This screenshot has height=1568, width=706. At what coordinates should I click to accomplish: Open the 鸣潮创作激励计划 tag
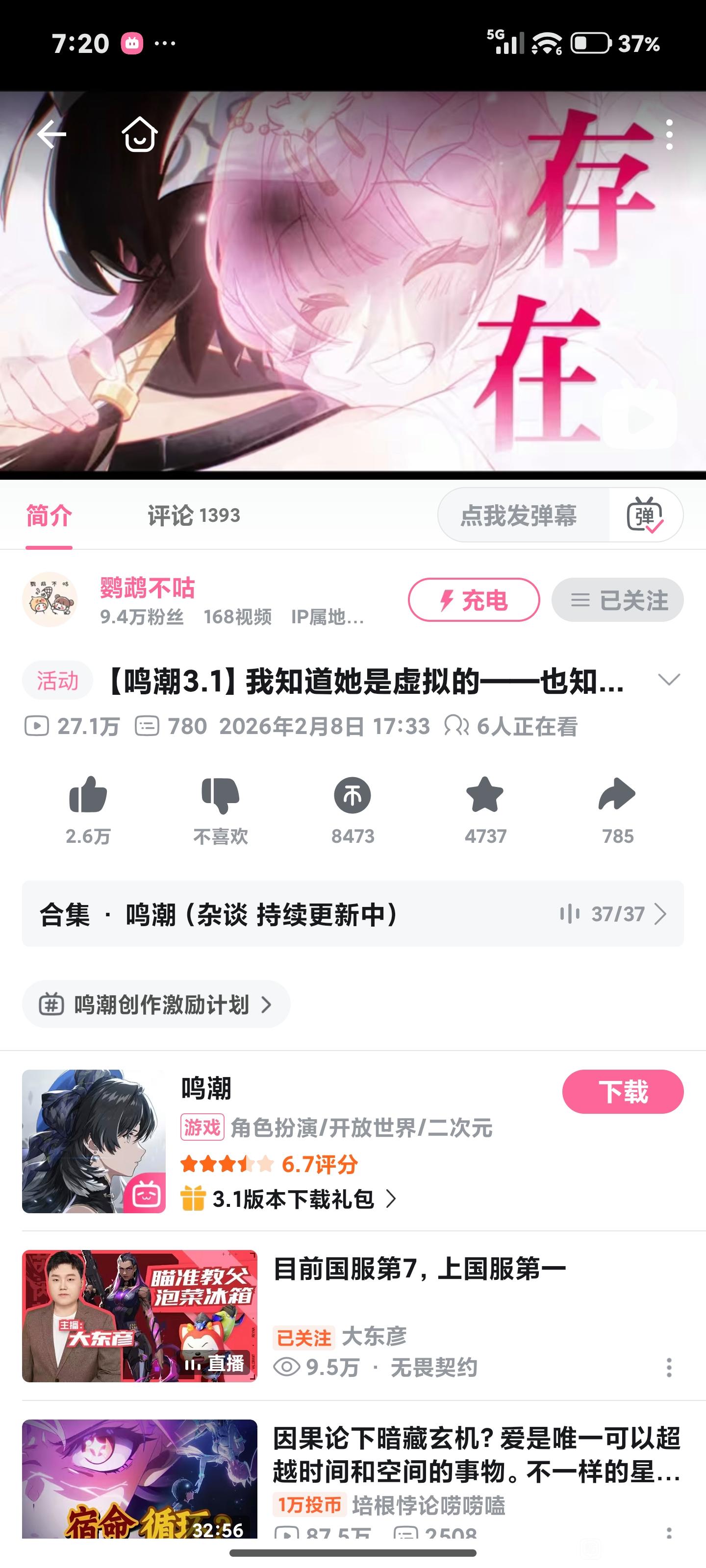156,1004
